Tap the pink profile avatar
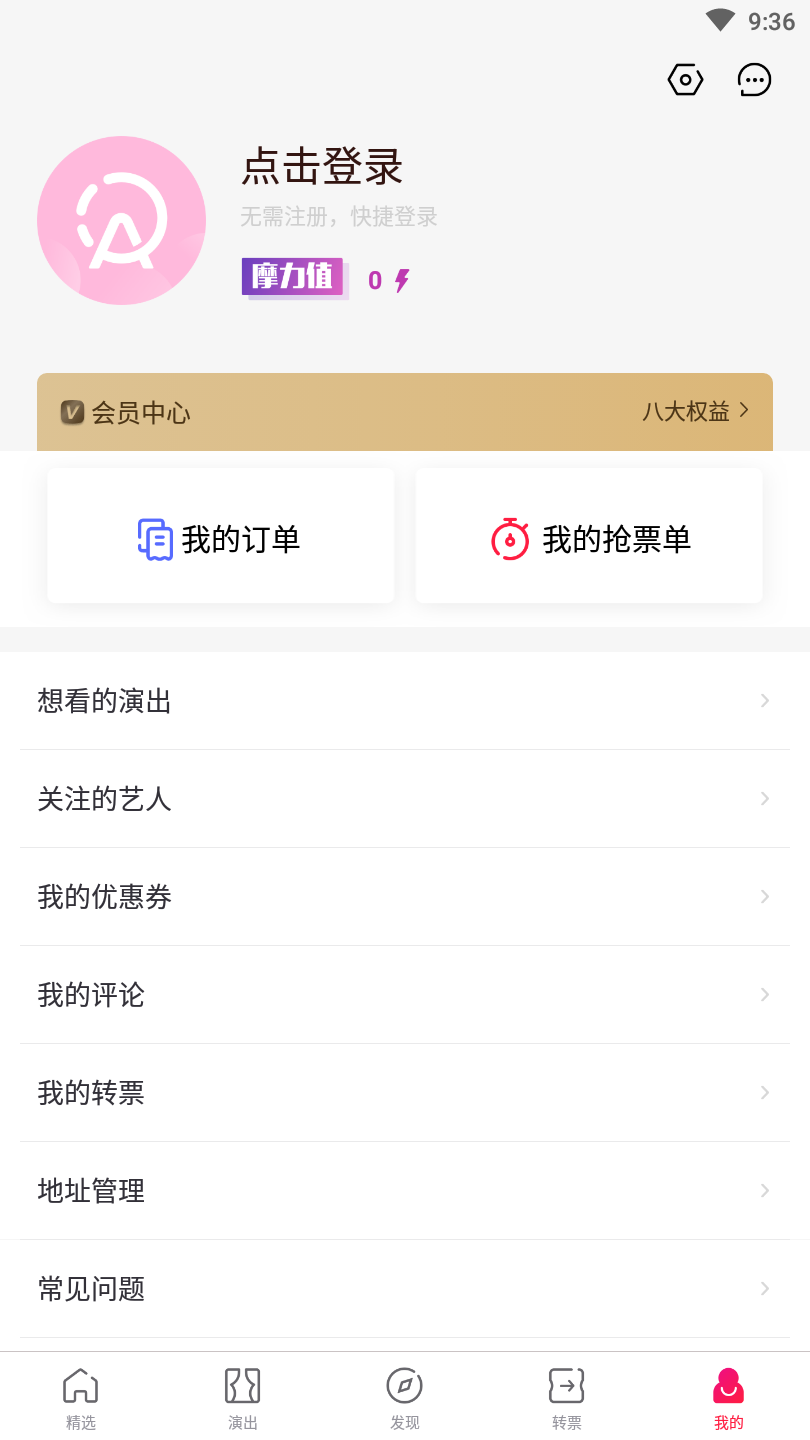This screenshot has height=1440, width=810. pos(121,220)
